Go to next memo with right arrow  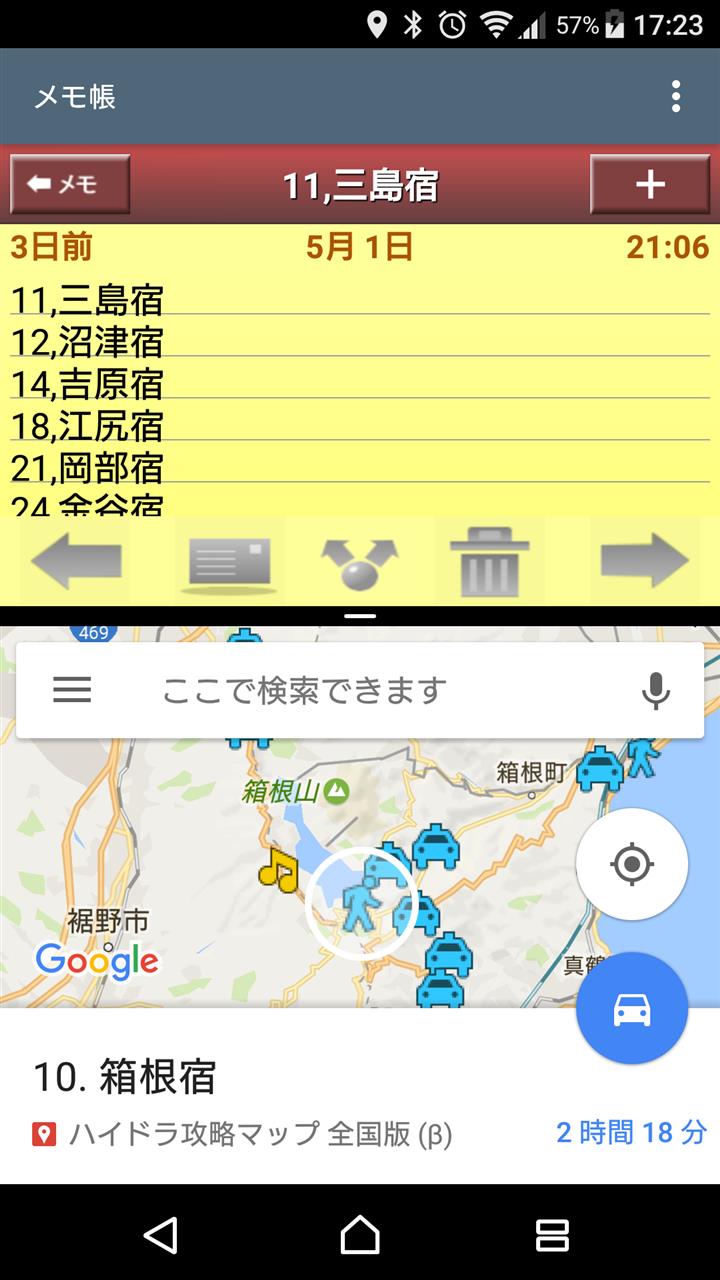click(644, 560)
